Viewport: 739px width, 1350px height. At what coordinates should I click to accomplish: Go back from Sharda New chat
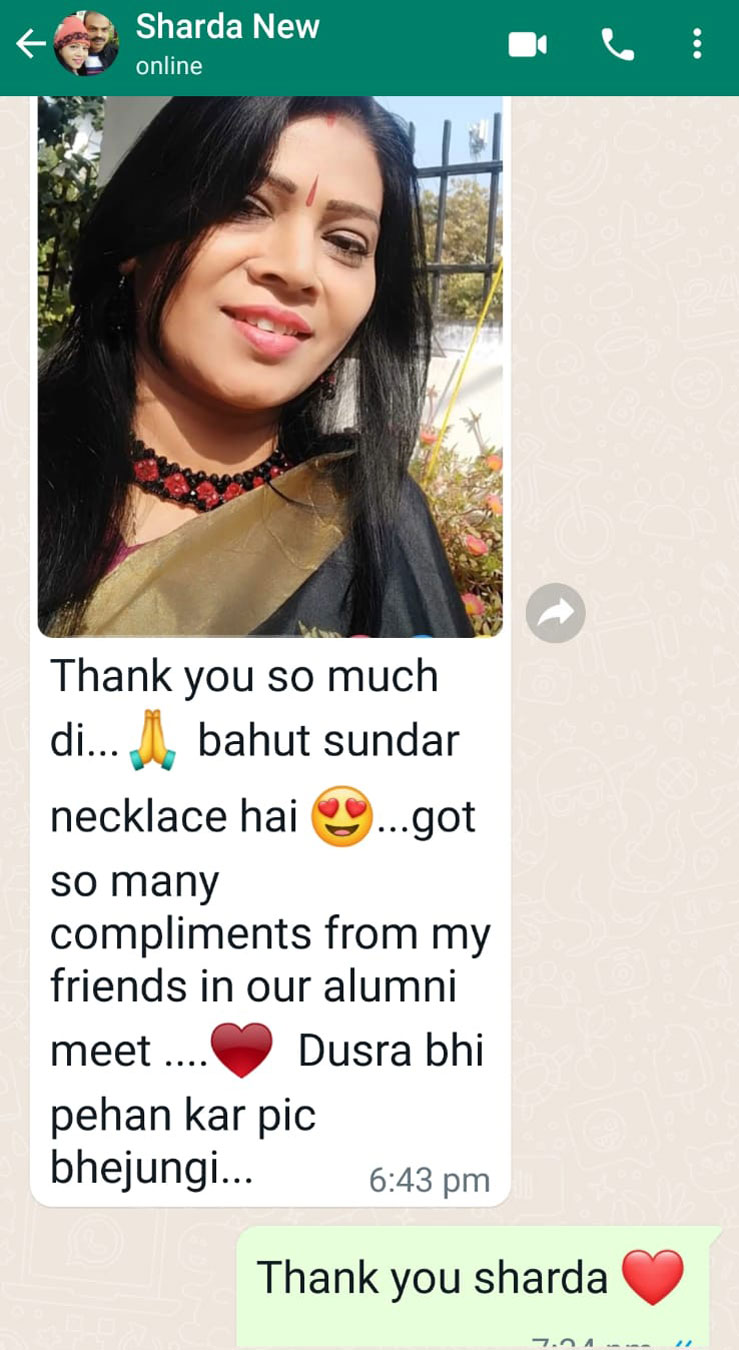(x=30, y=44)
